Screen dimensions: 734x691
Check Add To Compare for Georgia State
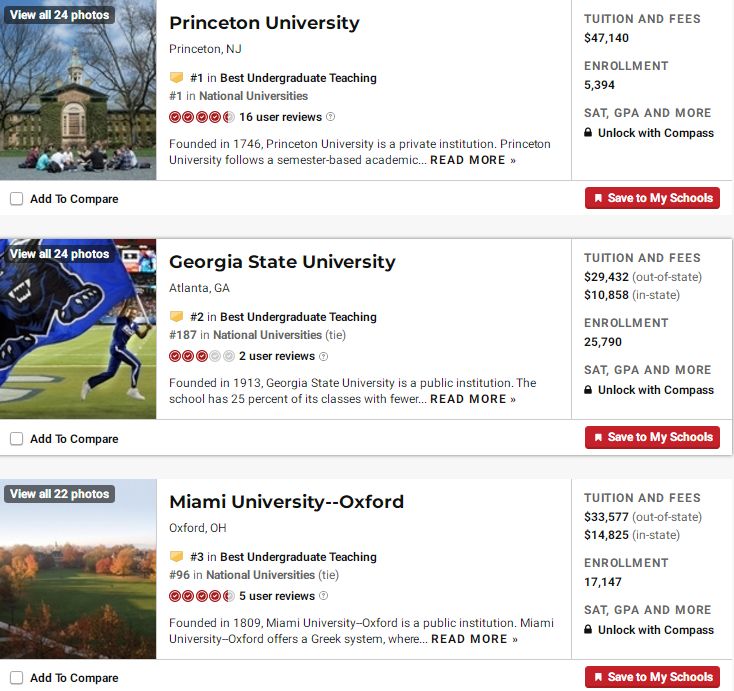(17, 438)
